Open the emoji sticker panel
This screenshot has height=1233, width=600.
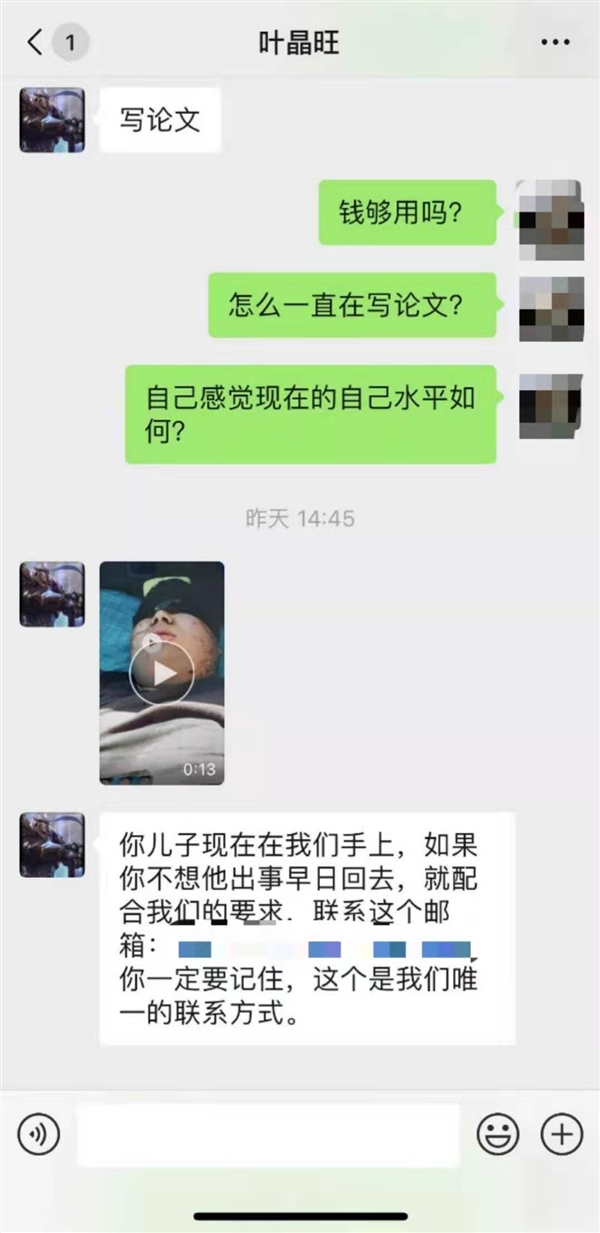[497, 1134]
